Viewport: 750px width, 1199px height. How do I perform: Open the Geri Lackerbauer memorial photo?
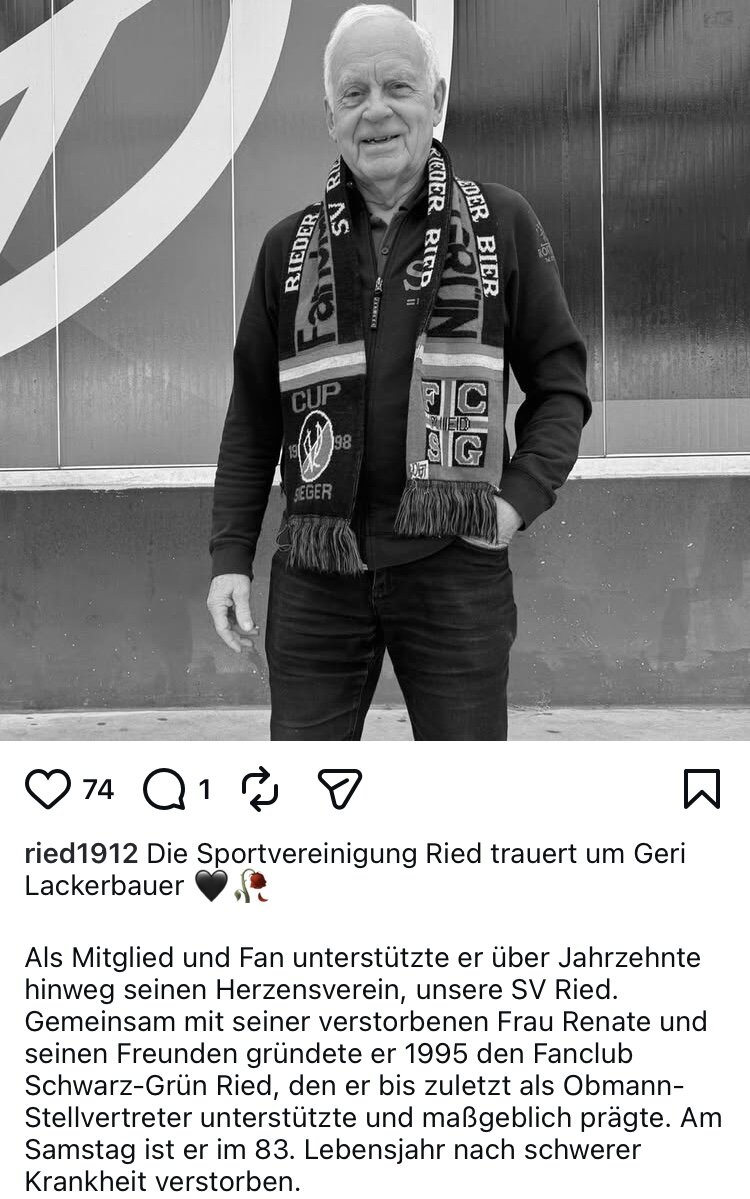tap(375, 370)
